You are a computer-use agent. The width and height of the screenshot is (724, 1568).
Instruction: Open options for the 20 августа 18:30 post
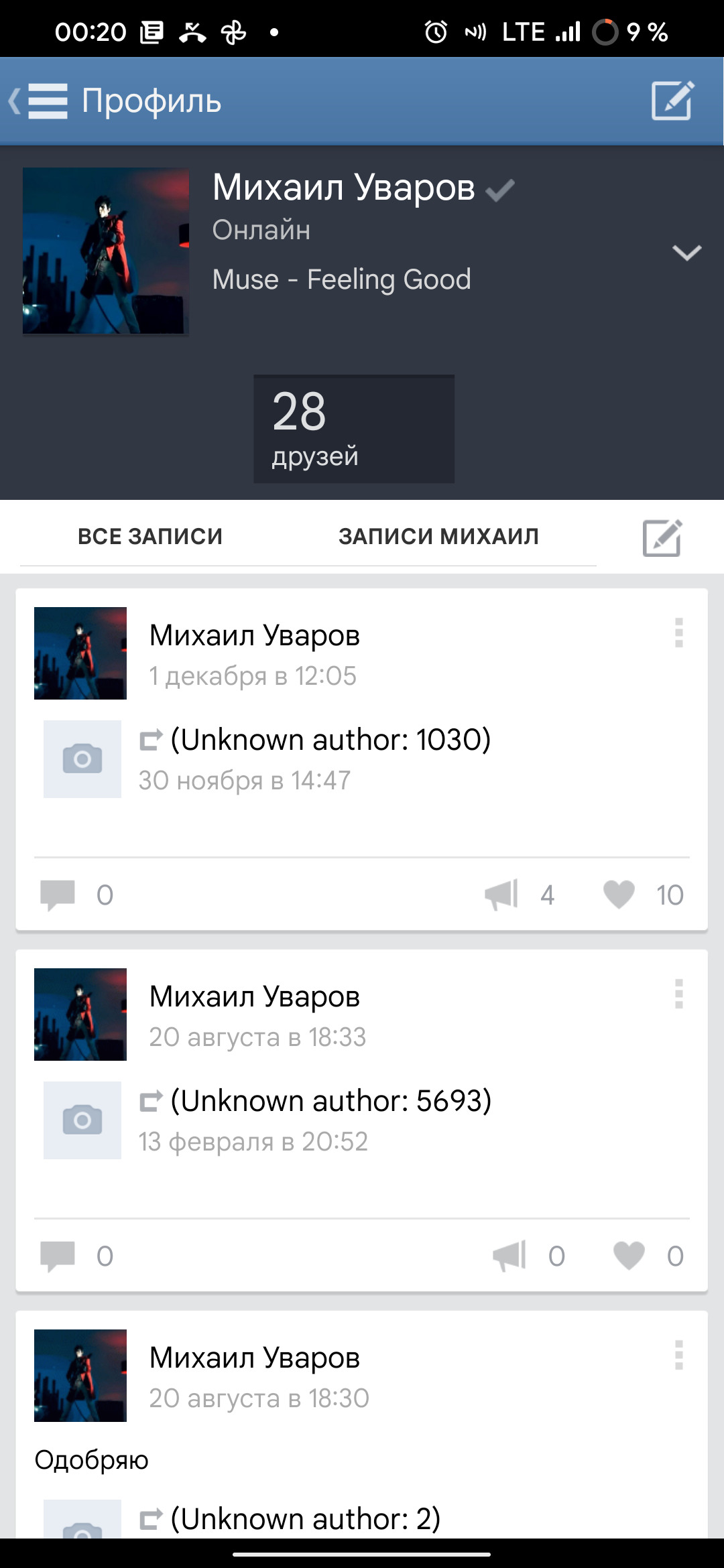coord(678,1355)
